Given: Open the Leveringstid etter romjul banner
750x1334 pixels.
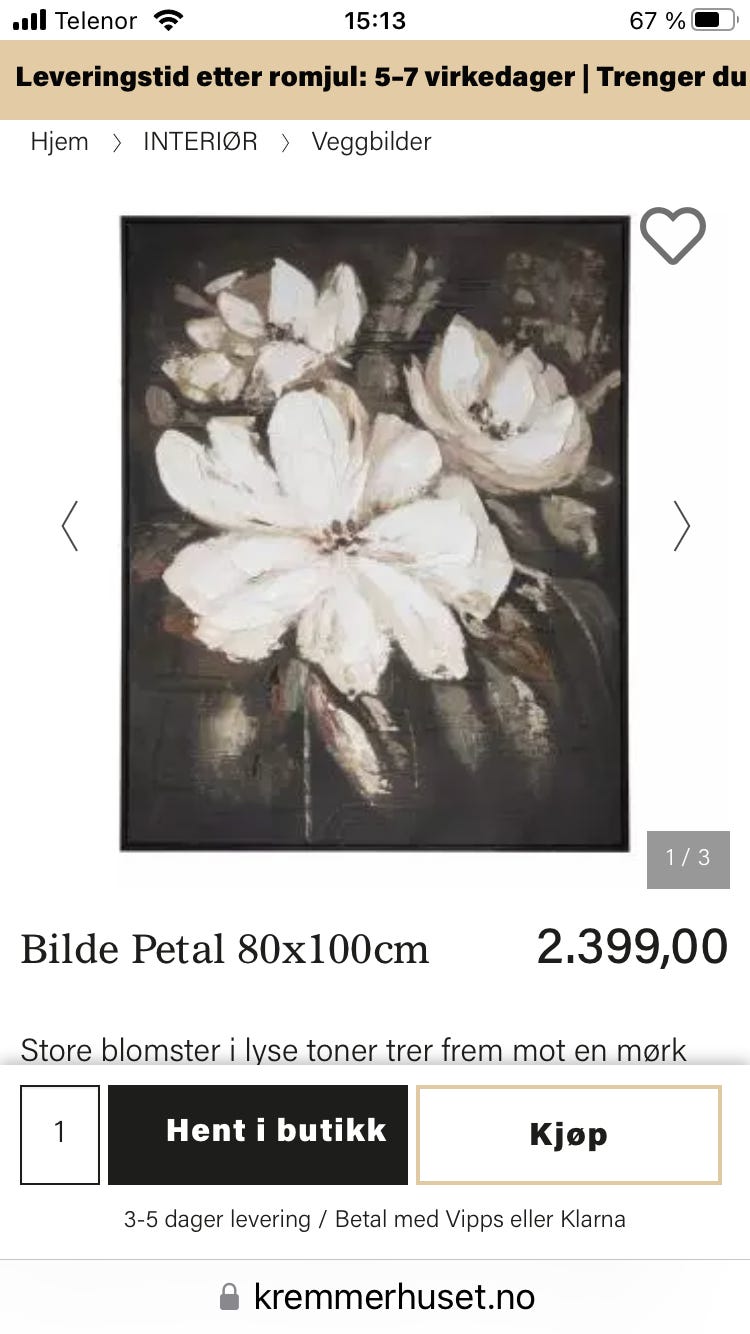Looking at the screenshot, I should (x=375, y=78).
